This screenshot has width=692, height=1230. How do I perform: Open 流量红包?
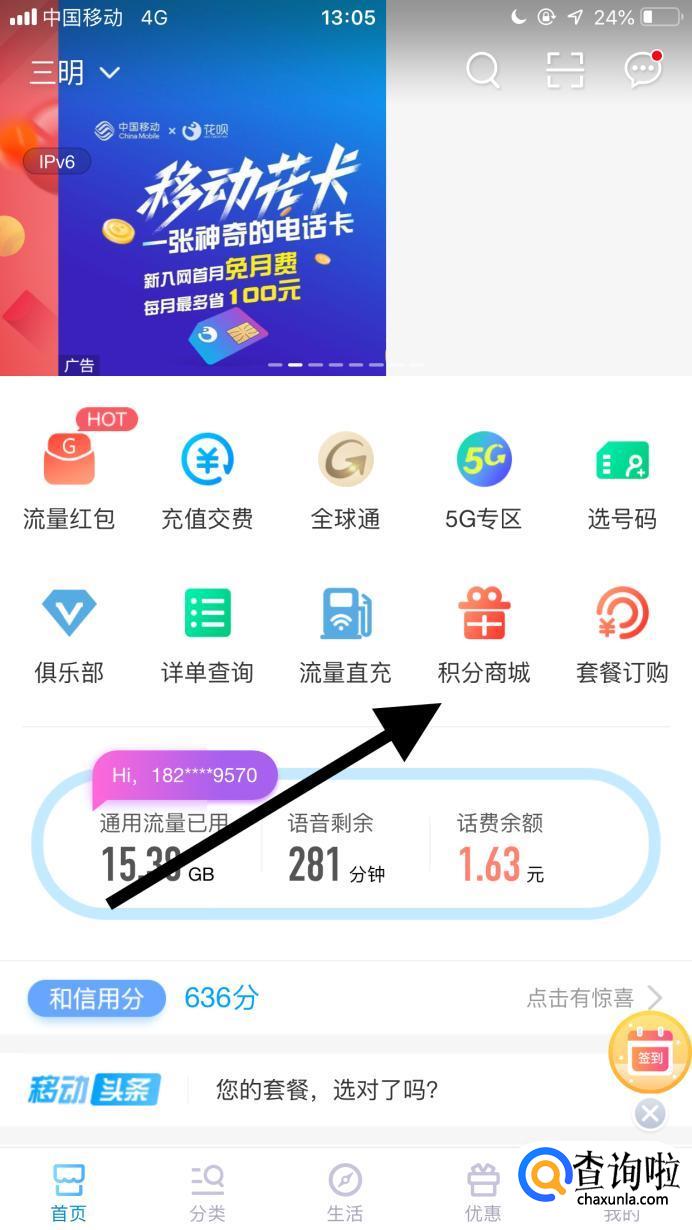69,479
